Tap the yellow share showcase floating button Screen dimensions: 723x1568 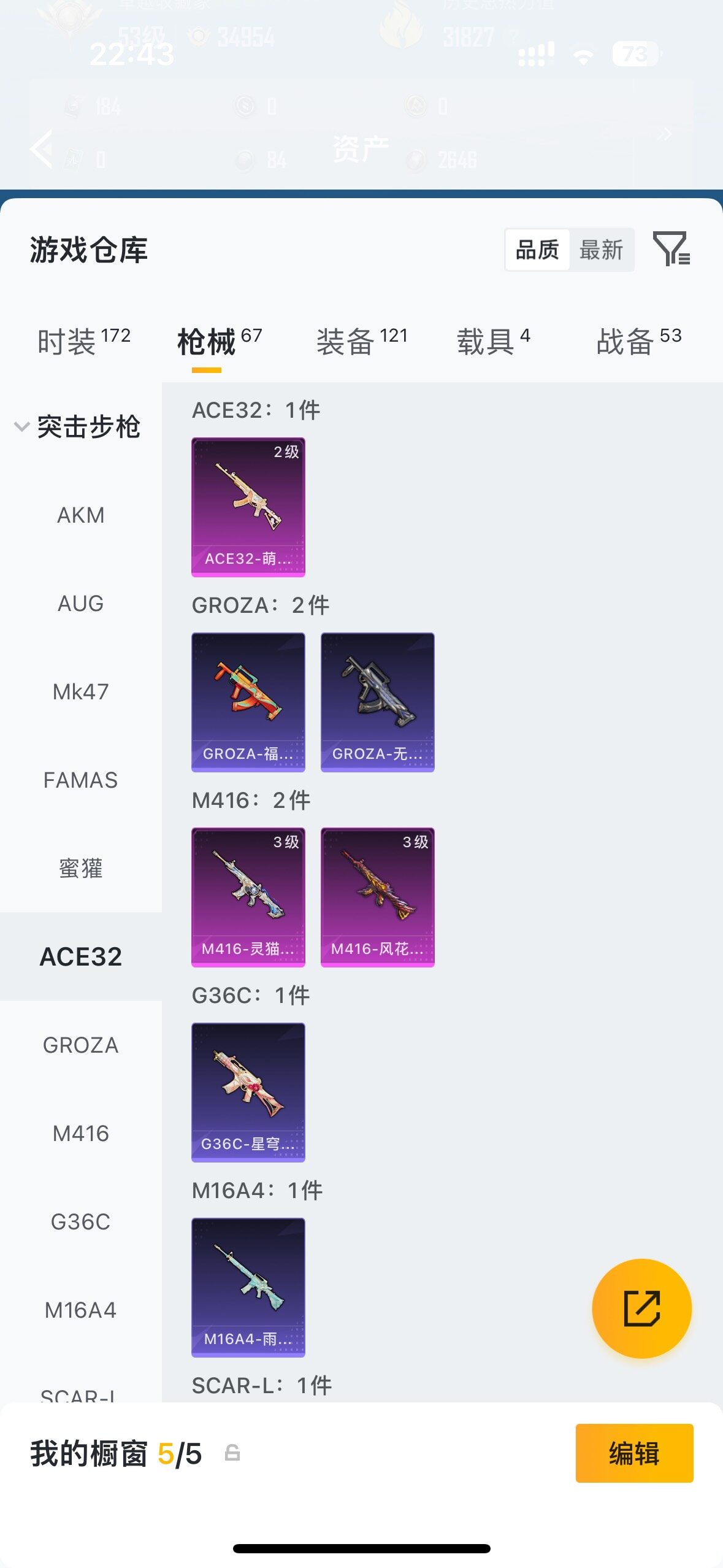pos(641,1308)
